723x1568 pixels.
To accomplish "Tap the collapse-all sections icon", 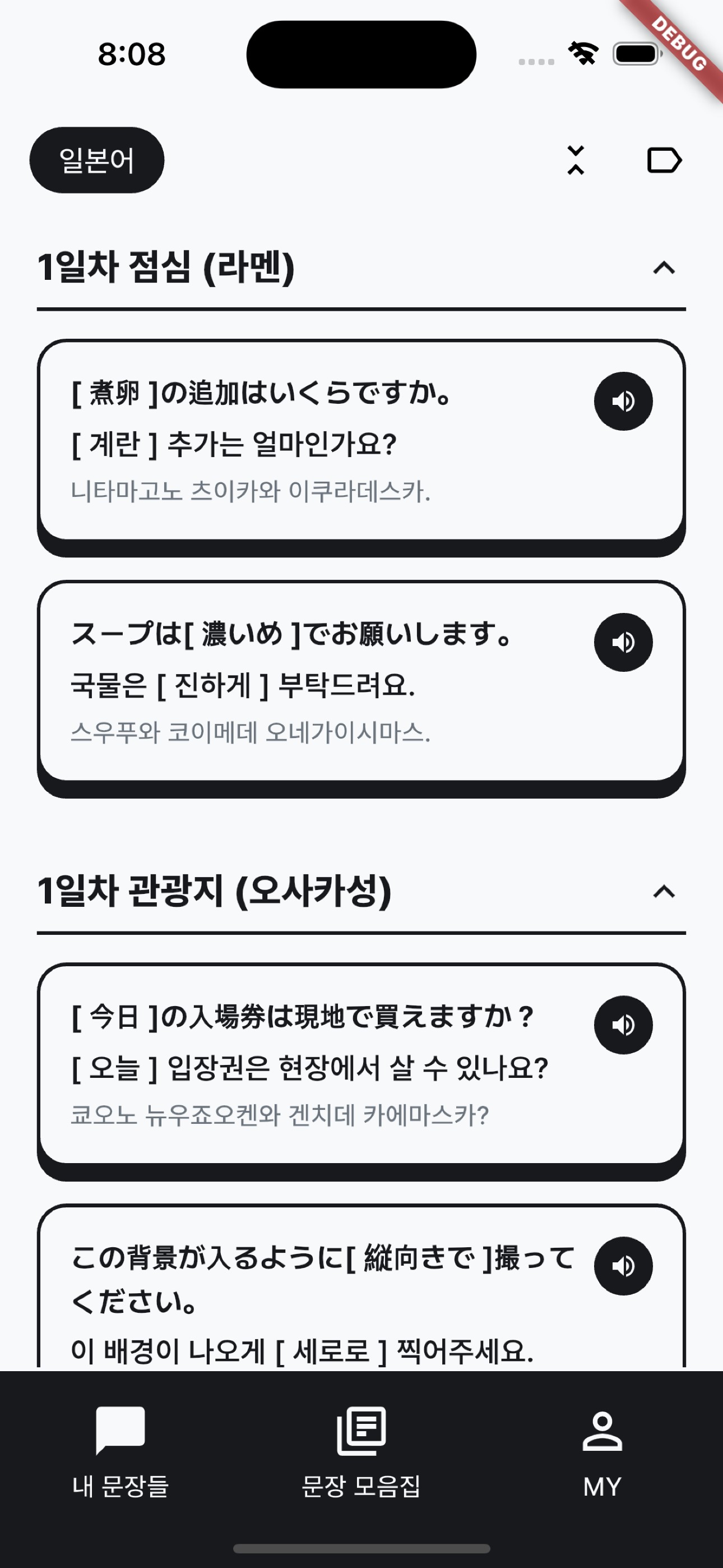I will point(575,160).
